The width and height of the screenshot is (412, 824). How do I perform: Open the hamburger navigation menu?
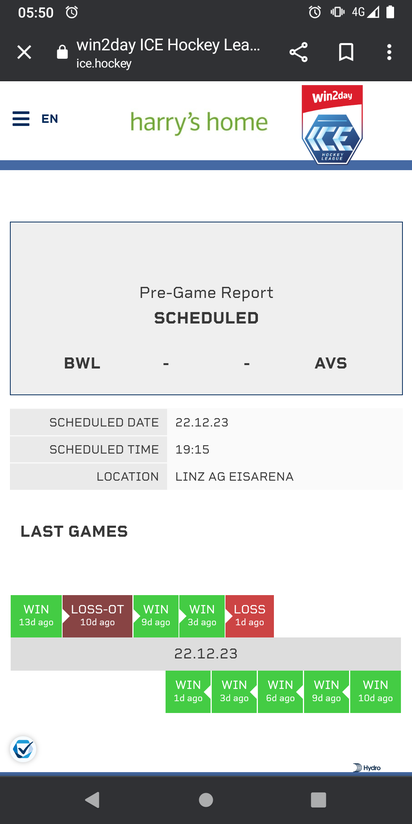click(x=21, y=119)
